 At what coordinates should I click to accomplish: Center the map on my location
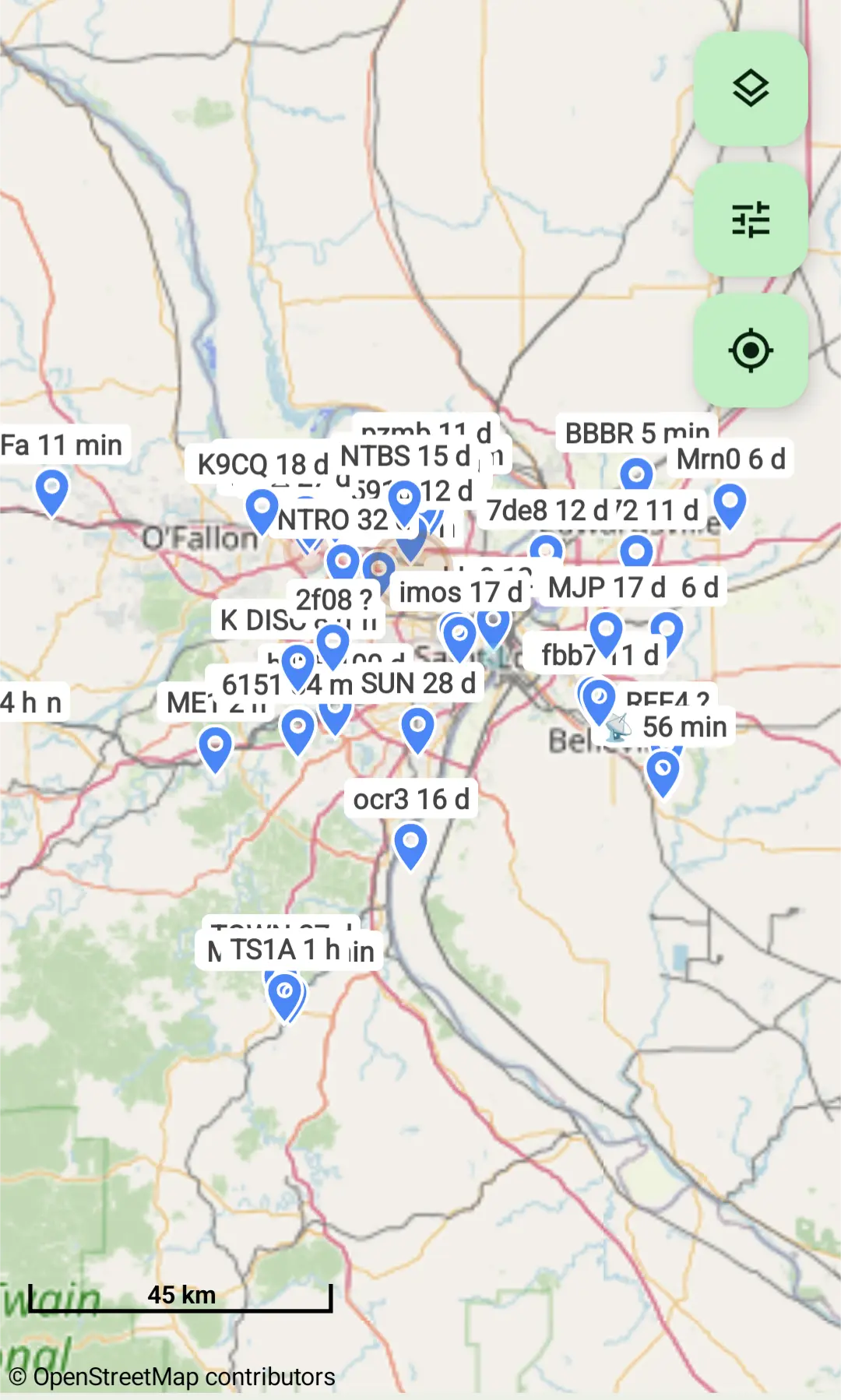(750, 350)
